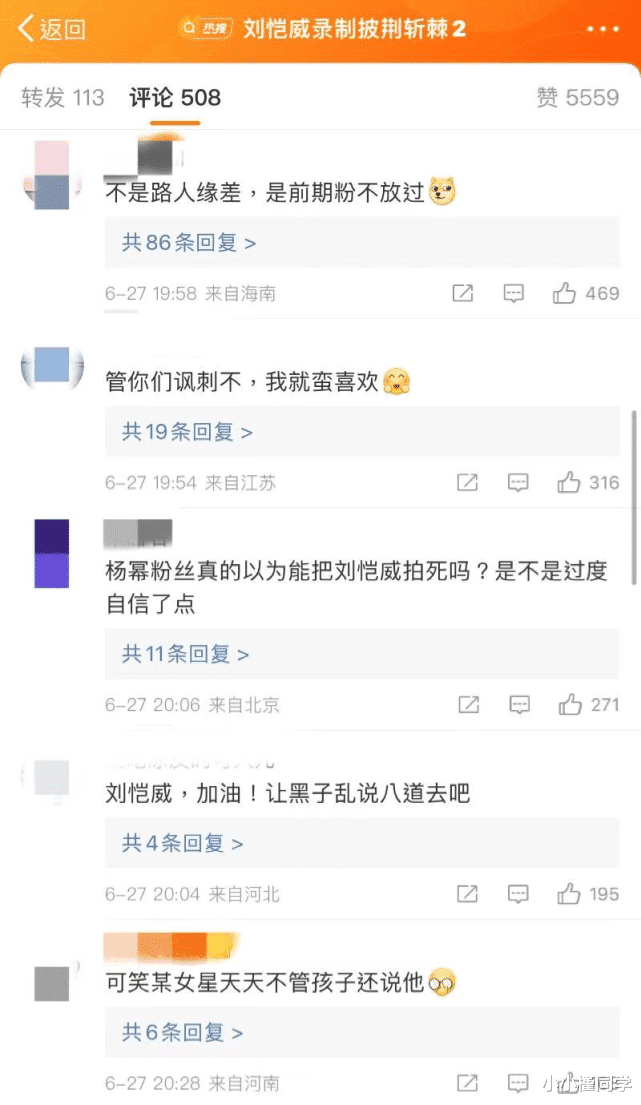Like the comment from 海南 with 469 likes
This screenshot has height=1105, width=641.
click(x=564, y=293)
